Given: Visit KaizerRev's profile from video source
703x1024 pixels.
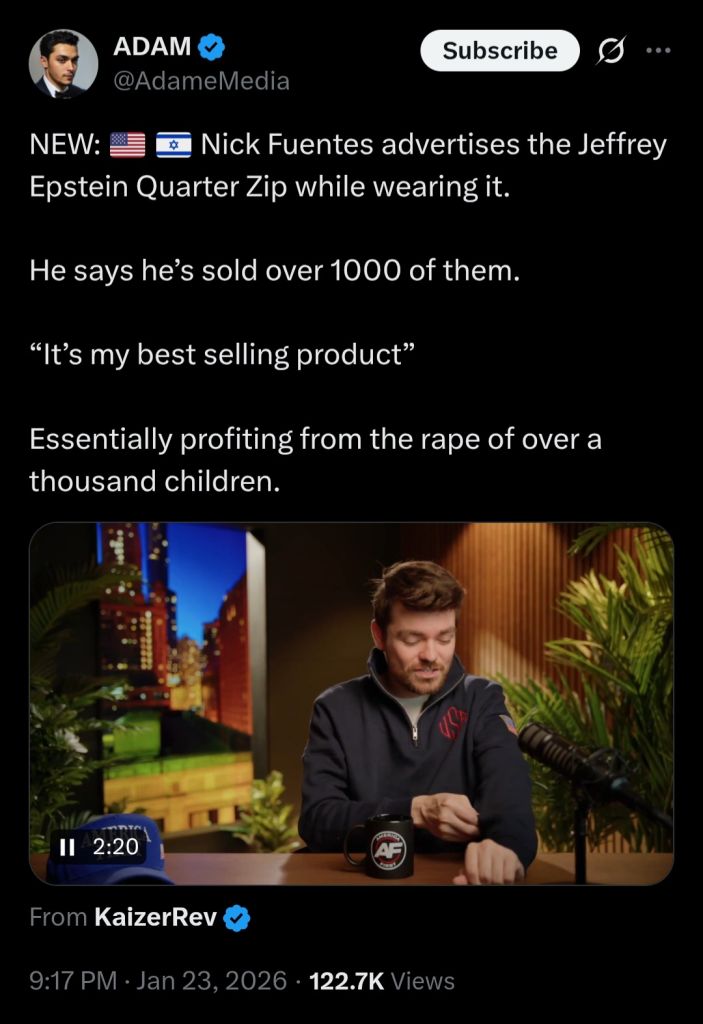Looking at the screenshot, I should click(x=155, y=917).
